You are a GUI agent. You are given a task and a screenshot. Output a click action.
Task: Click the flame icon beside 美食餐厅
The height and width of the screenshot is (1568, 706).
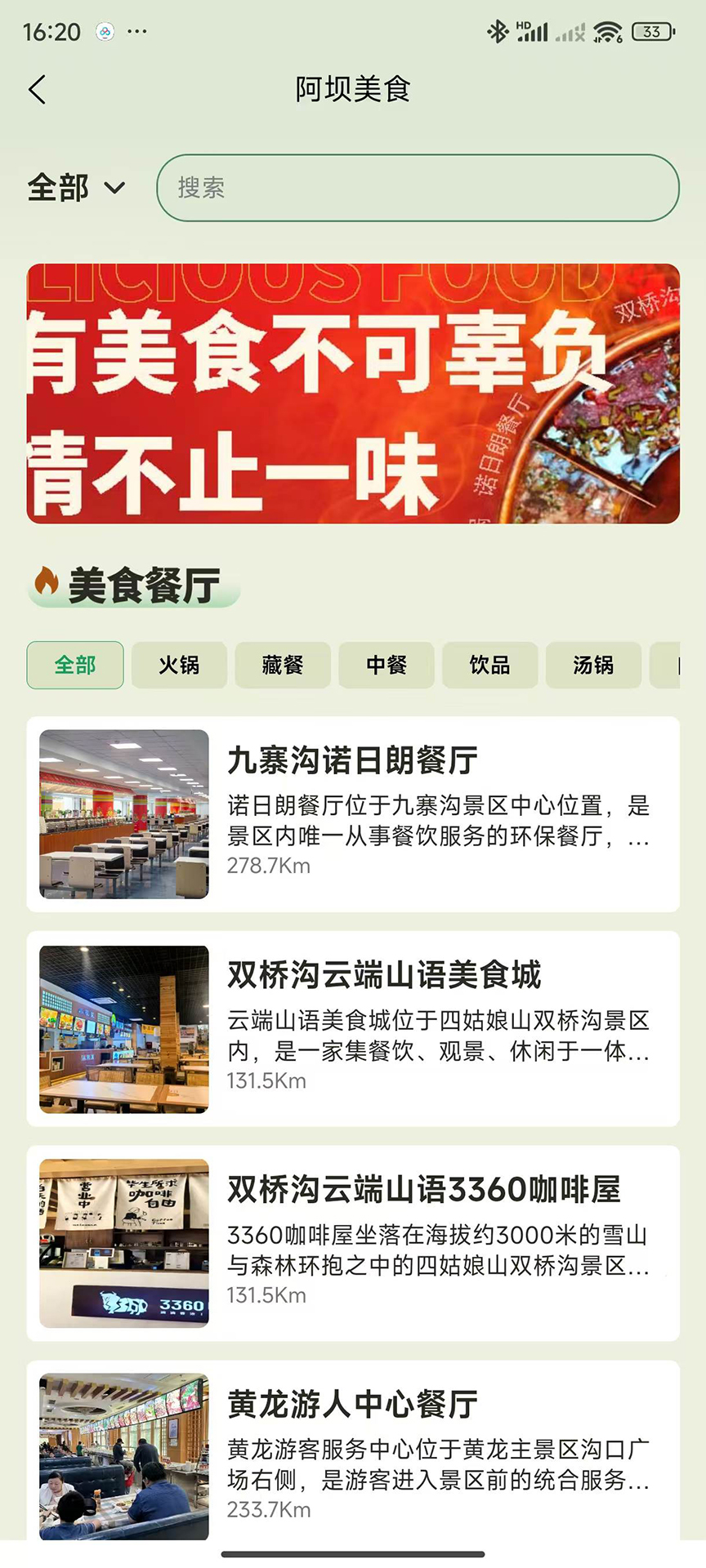(x=45, y=582)
